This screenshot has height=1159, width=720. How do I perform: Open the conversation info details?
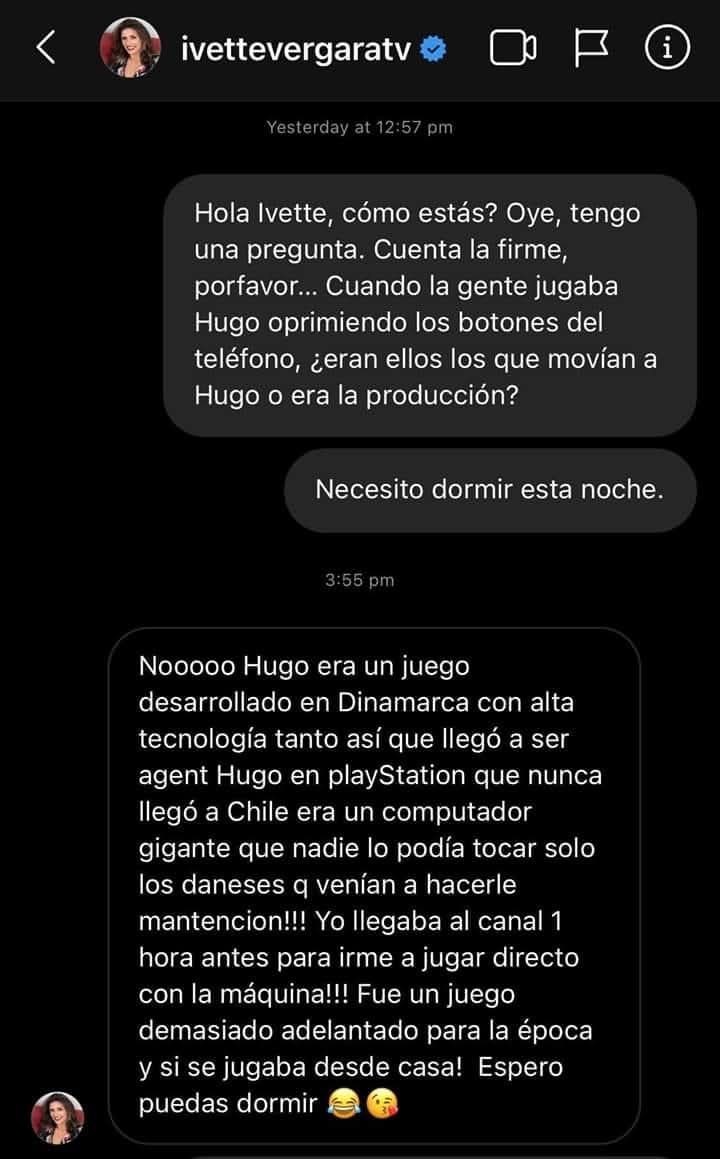tap(668, 49)
